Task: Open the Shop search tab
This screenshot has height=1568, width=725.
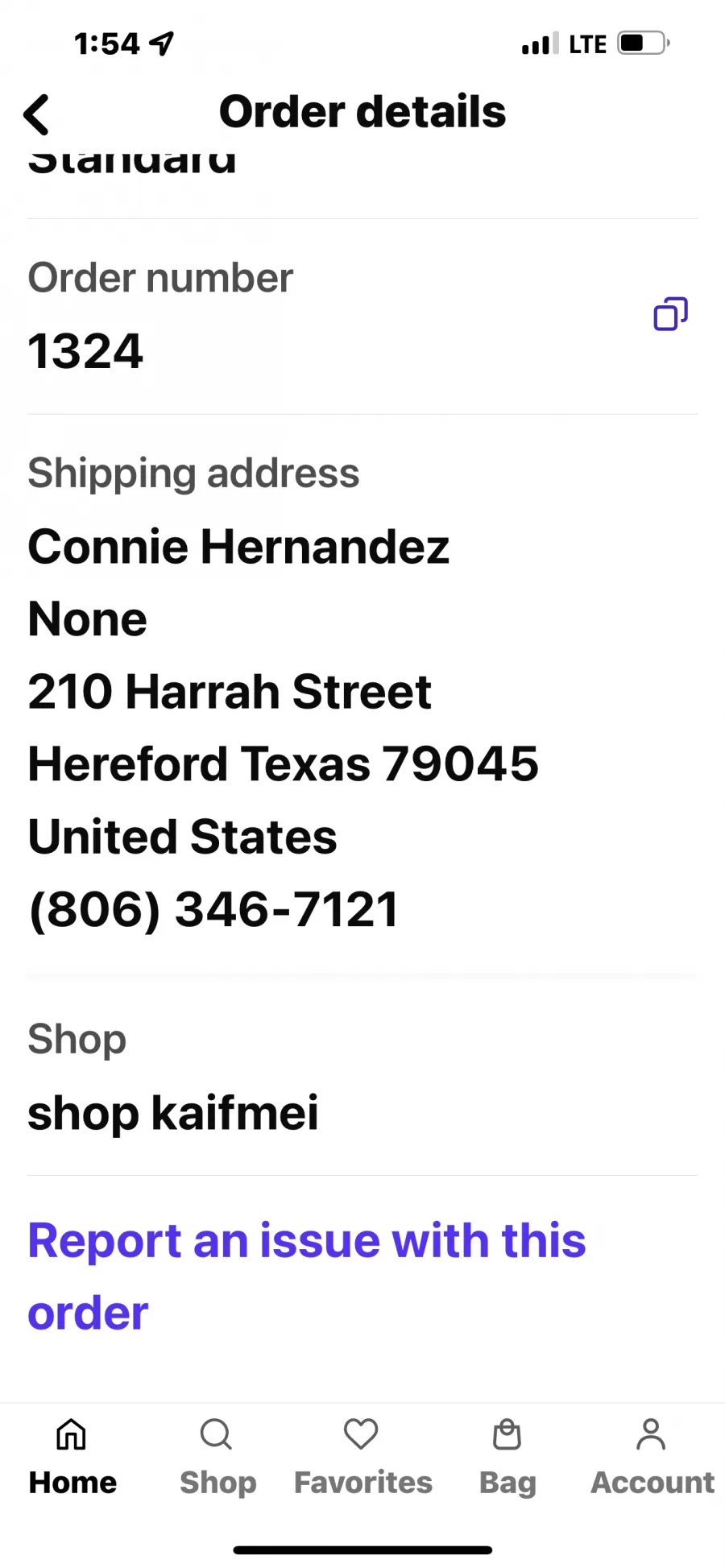Action: coord(217,1458)
